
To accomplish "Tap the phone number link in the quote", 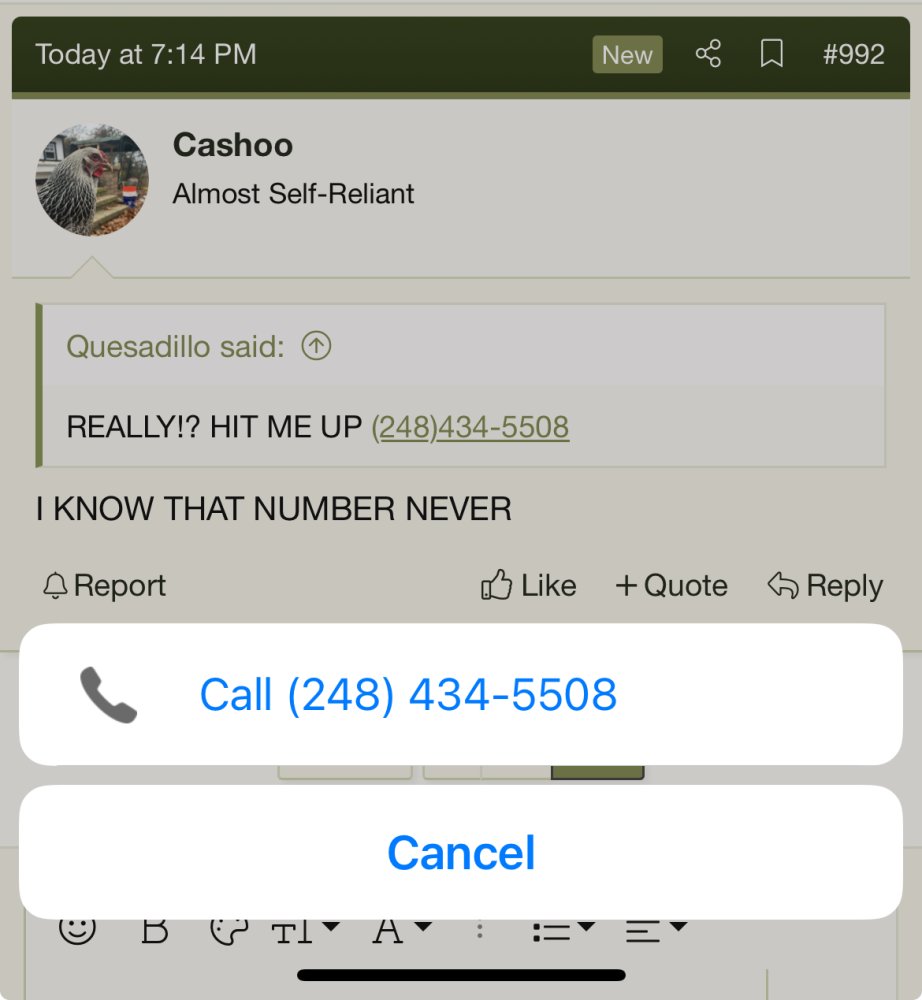I will coord(470,427).
